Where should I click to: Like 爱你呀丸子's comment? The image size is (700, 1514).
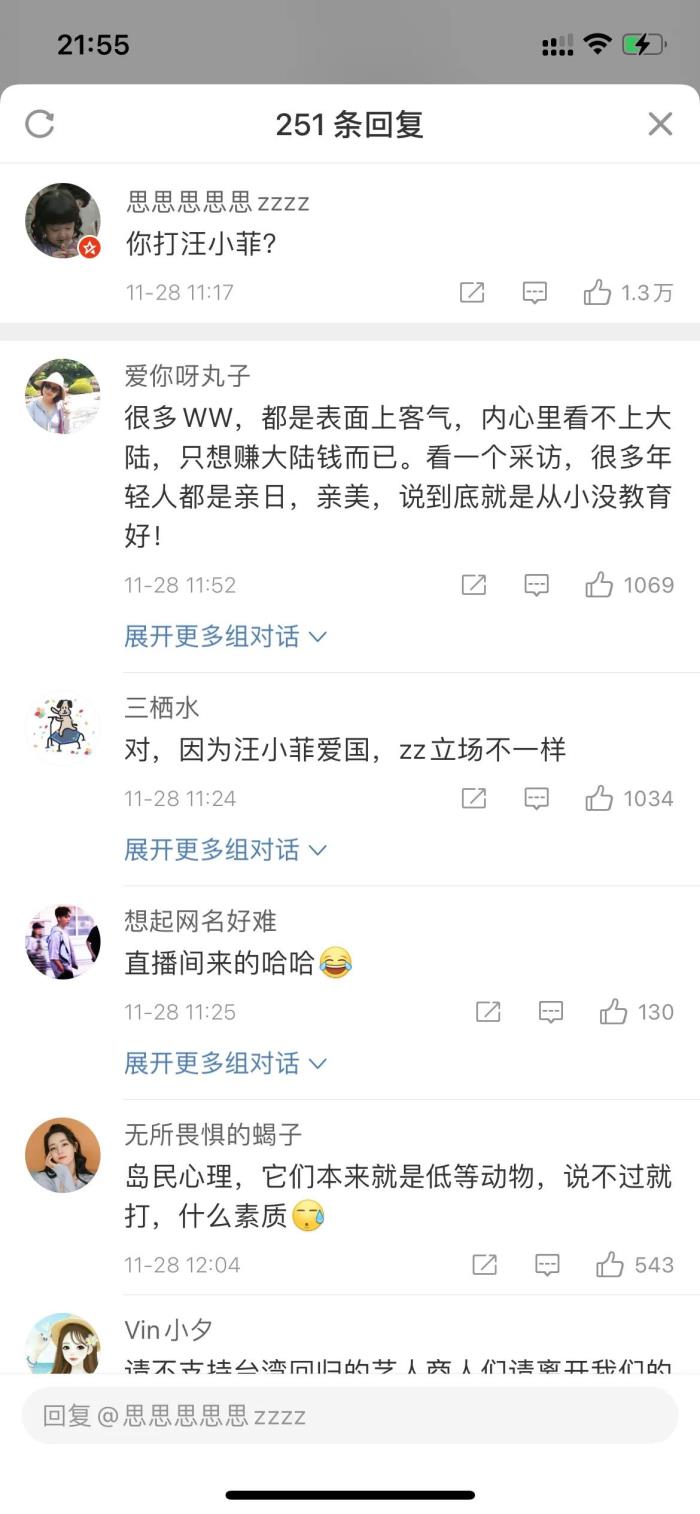click(x=599, y=585)
